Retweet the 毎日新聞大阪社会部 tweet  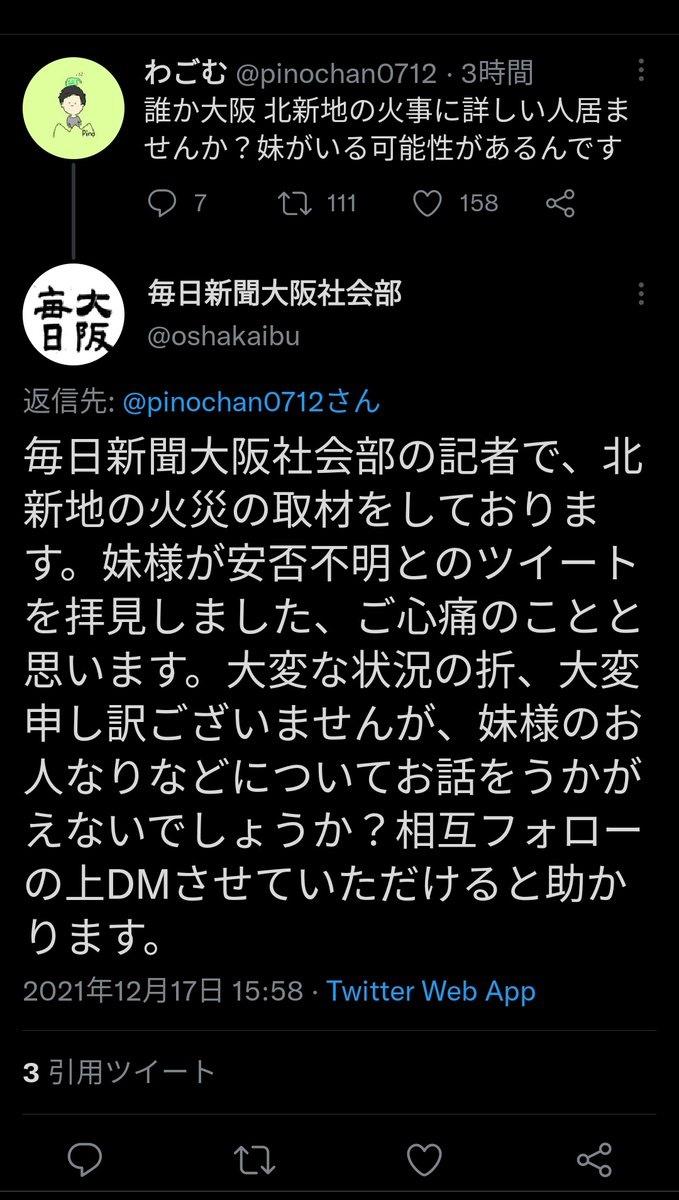click(254, 1160)
